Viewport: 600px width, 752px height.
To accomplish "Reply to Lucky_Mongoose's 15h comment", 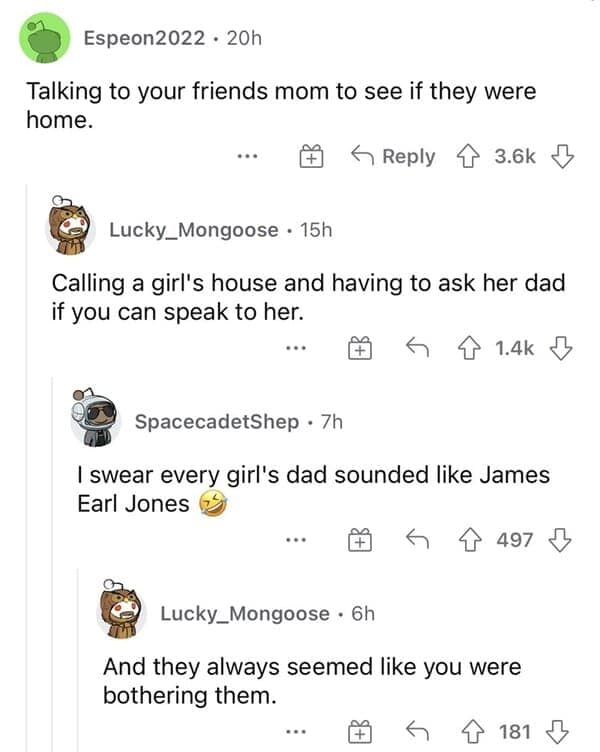I will pos(418,348).
